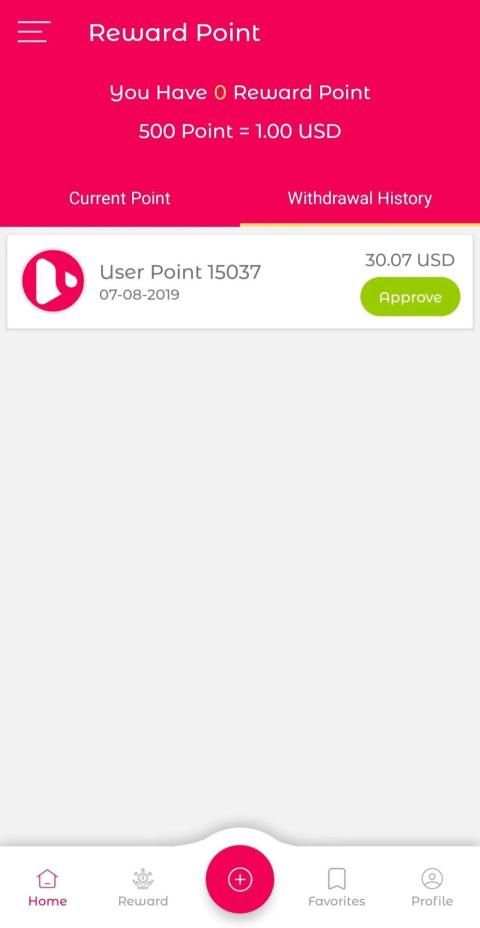Open the hamburger drawer menu

pos(34,32)
